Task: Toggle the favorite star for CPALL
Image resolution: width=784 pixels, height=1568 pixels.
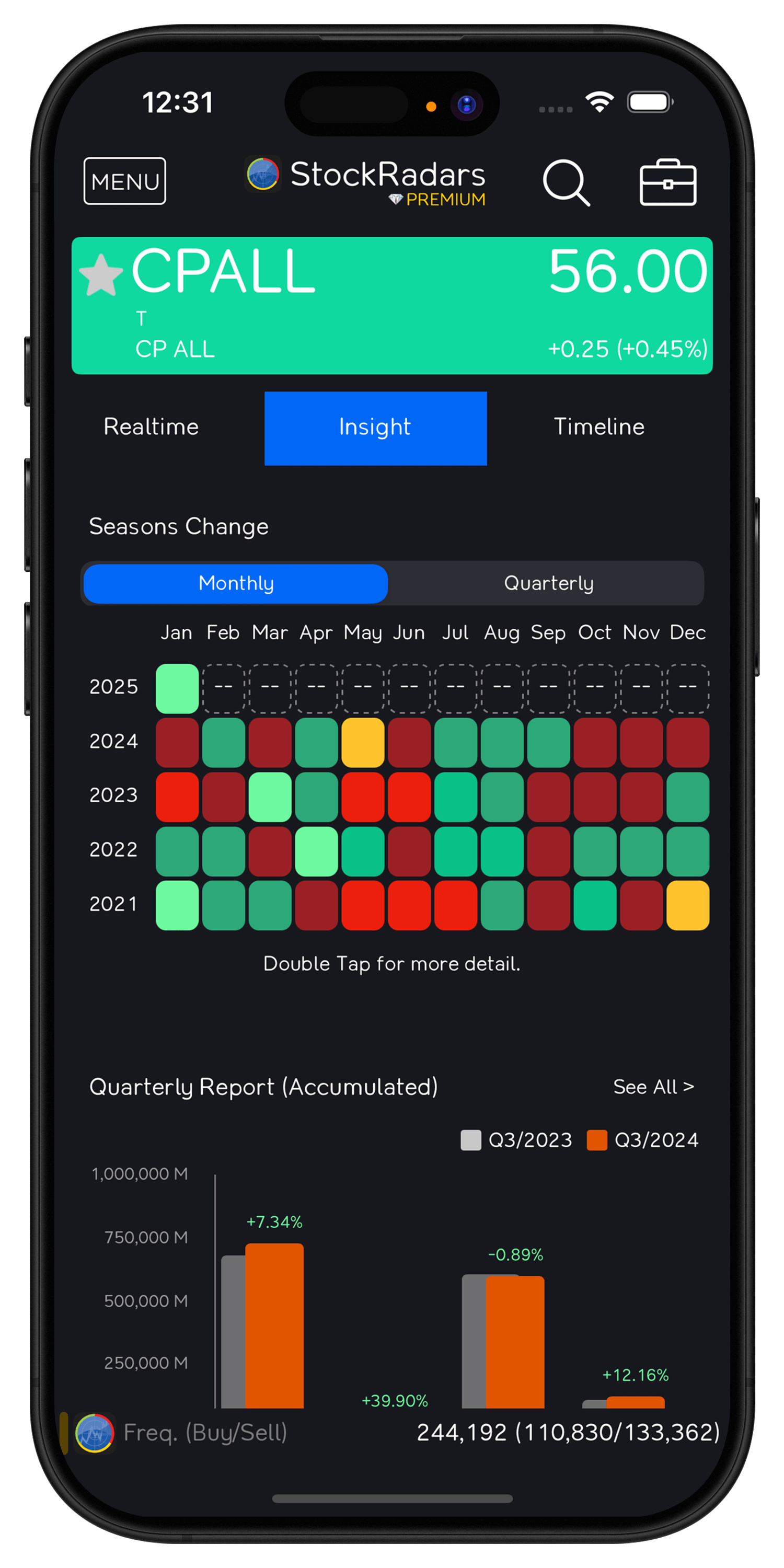Action: pyautogui.click(x=101, y=275)
